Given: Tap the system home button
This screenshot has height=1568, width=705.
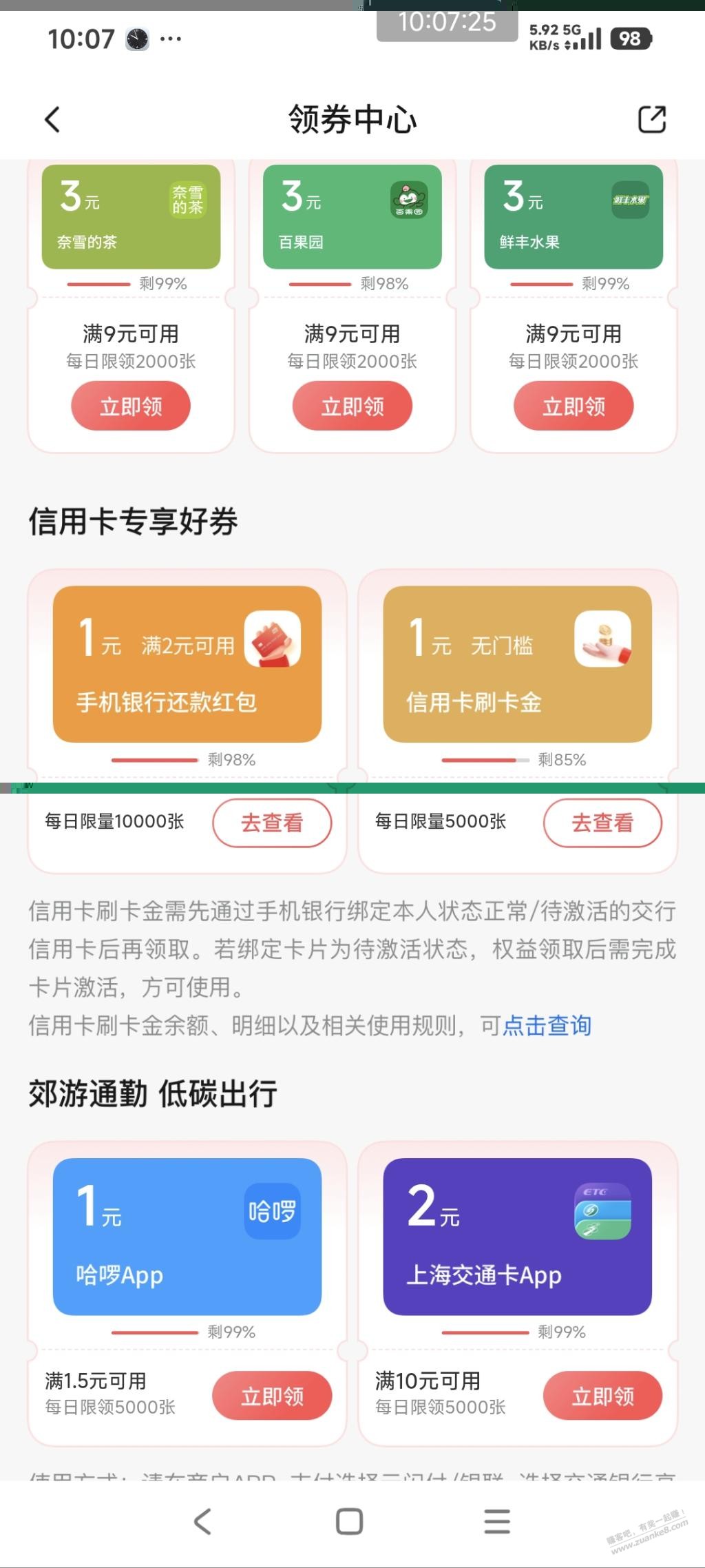Looking at the screenshot, I should [349, 1521].
